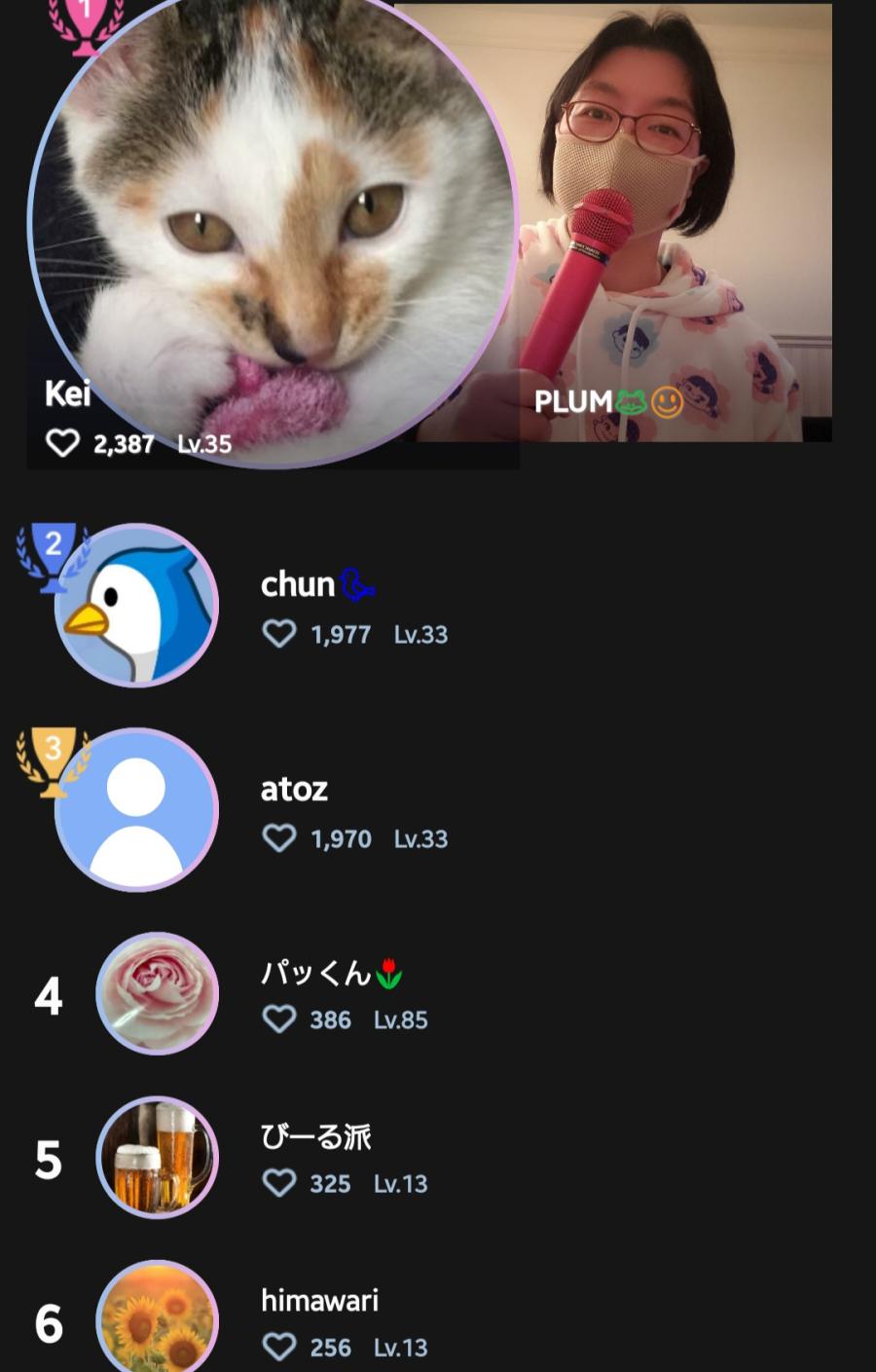The width and height of the screenshot is (876, 1372).
Task: Open Kei's first-place profile
Action: [273, 229]
